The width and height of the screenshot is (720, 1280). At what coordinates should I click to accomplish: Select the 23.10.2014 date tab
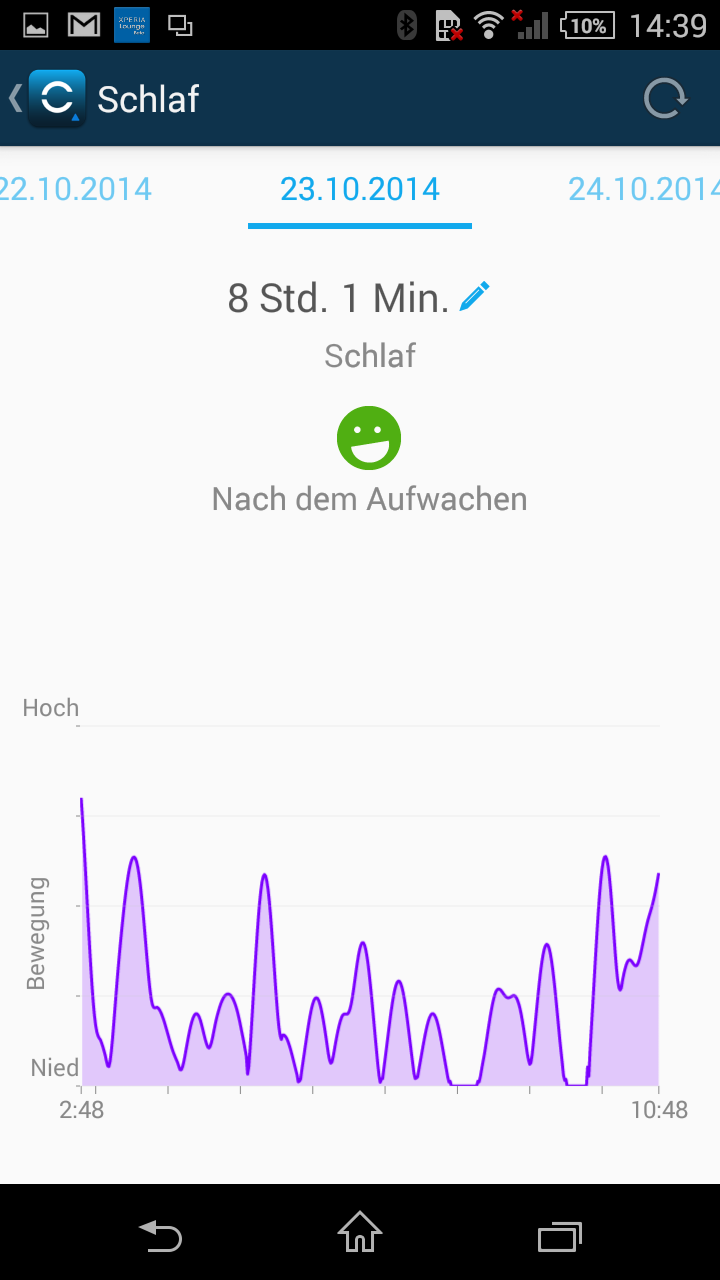click(360, 189)
